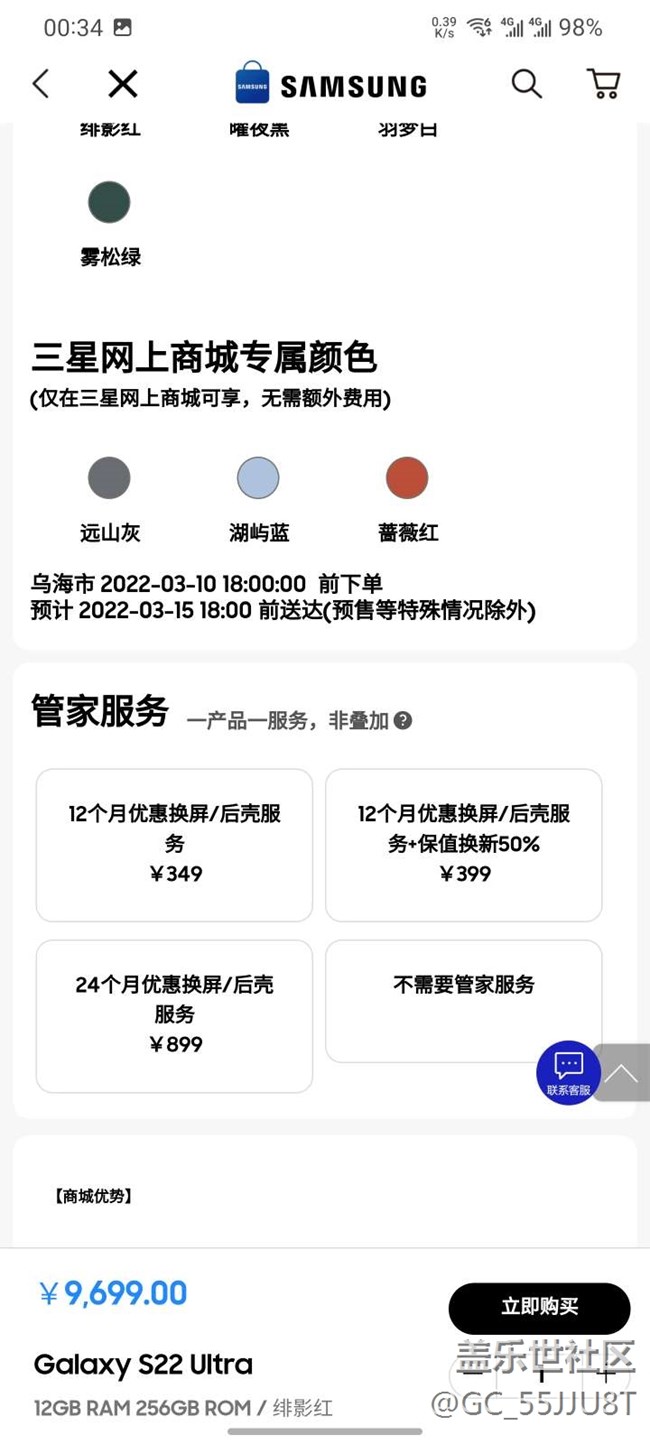Select the 蔷薇红 exclusive color
650x1444 pixels.
pyautogui.click(x=407, y=478)
